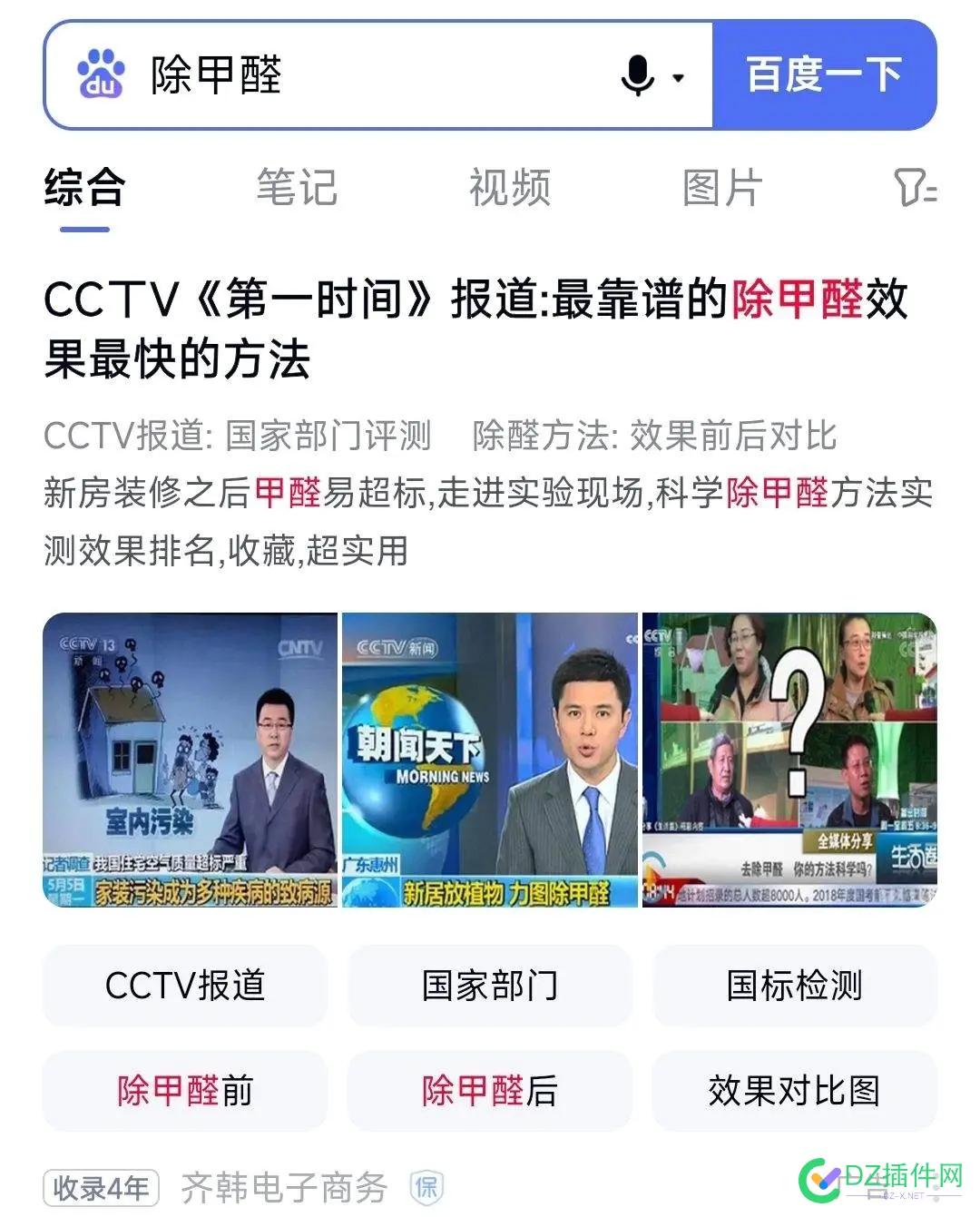Open the 朝闻天下 Morning News thumbnail
The image size is (980, 1217).
coord(490,761)
